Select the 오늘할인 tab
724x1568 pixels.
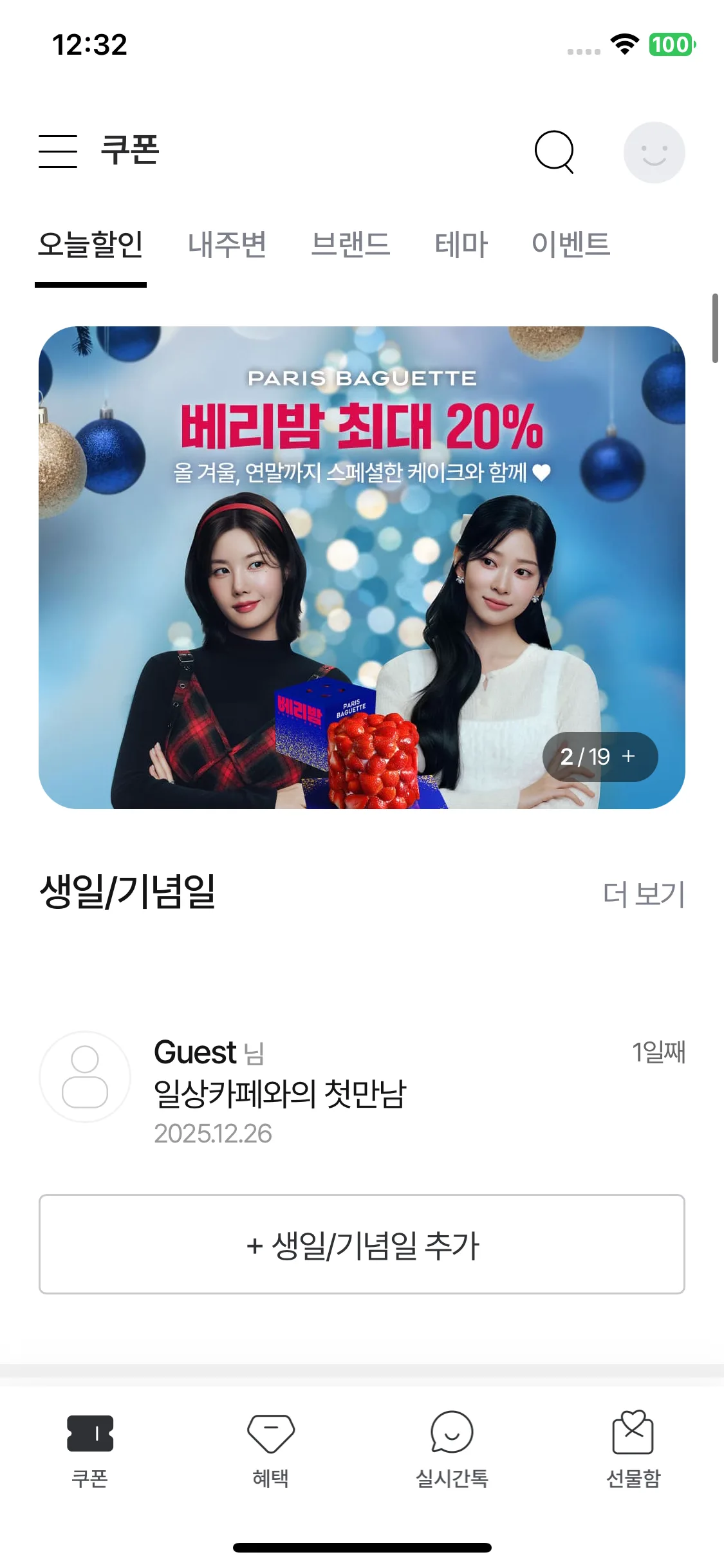(91, 245)
